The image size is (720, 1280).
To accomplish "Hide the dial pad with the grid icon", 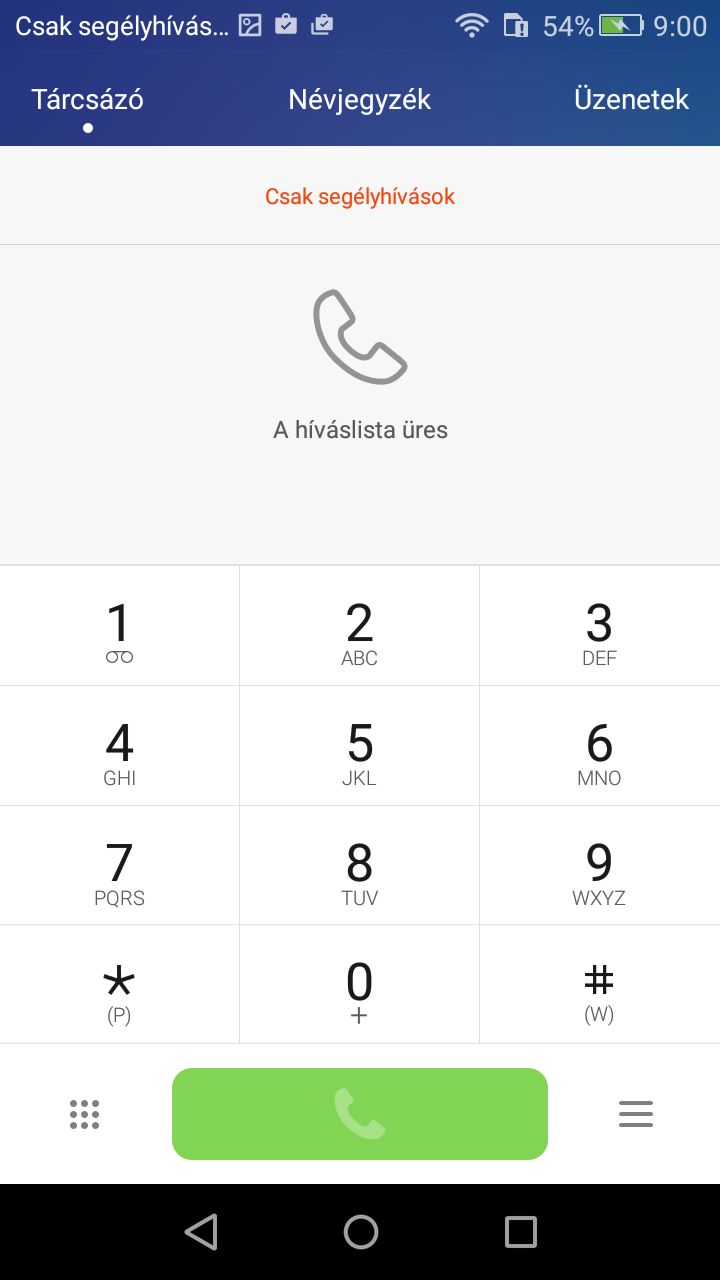I will [84, 1114].
